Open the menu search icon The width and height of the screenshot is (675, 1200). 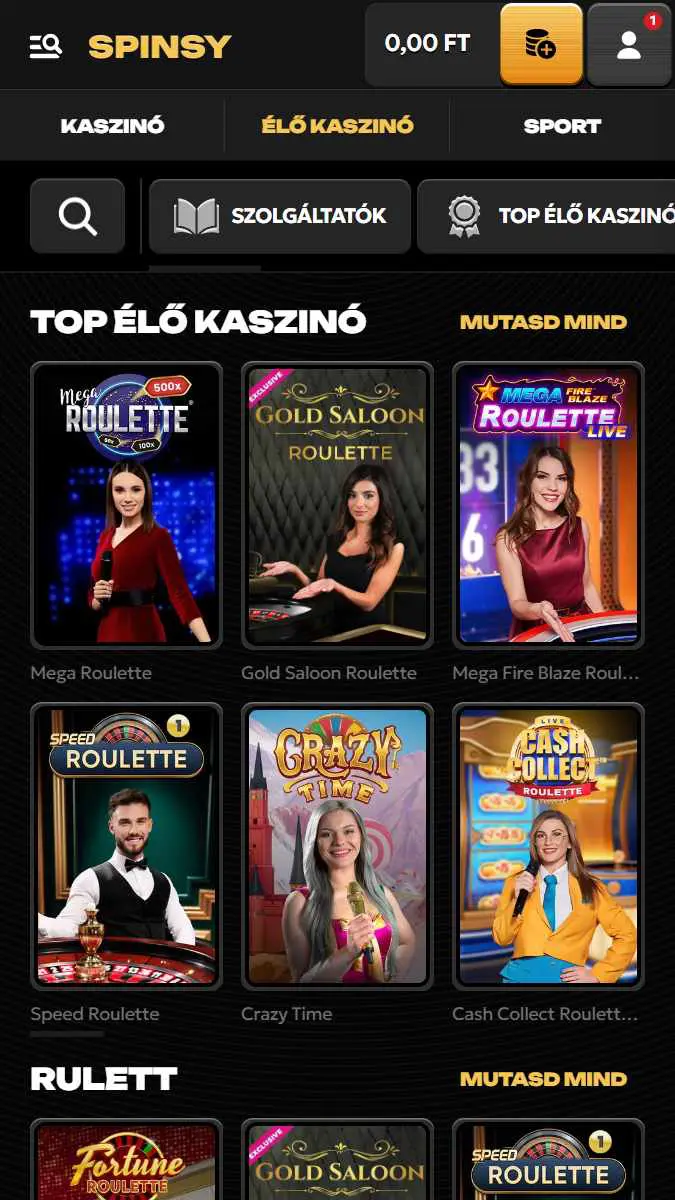[45, 46]
